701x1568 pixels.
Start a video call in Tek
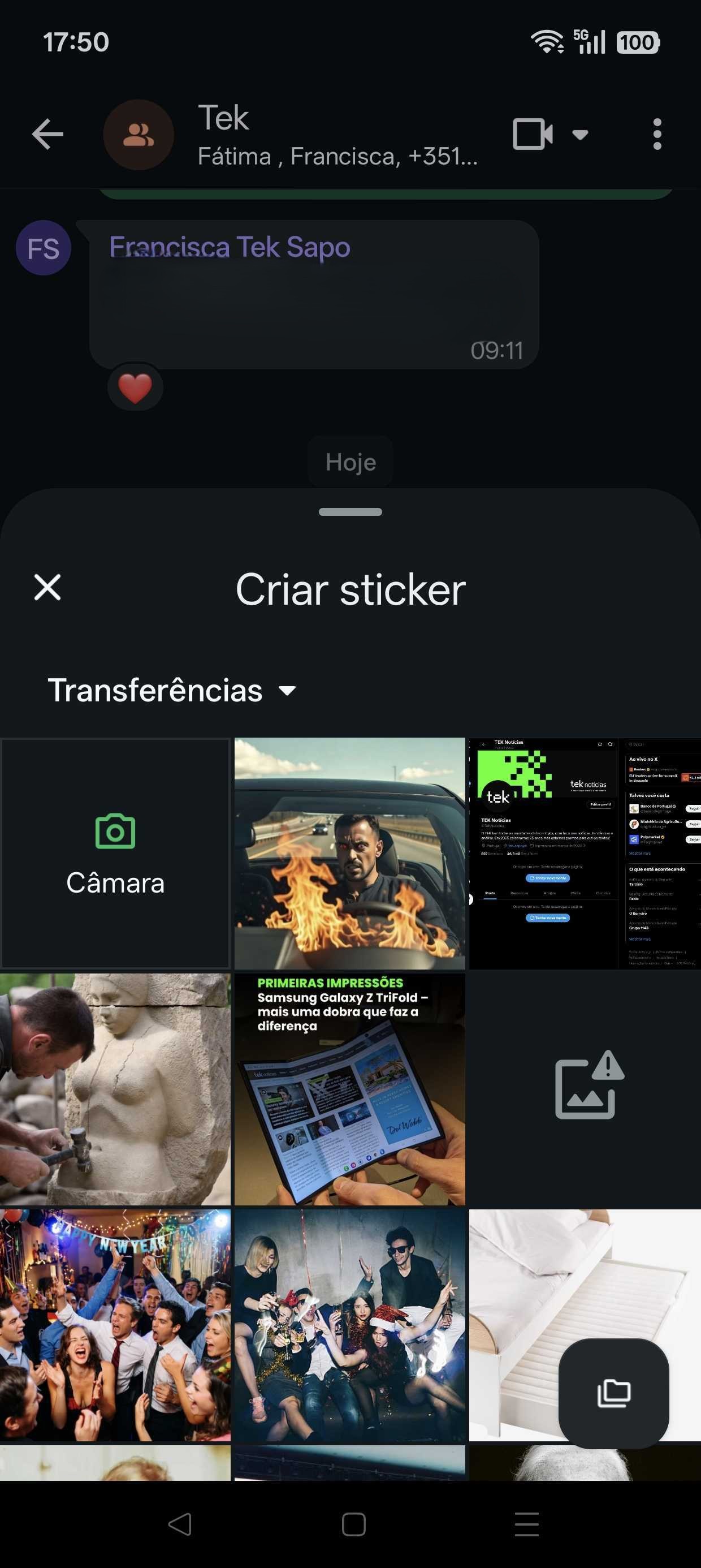click(533, 135)
